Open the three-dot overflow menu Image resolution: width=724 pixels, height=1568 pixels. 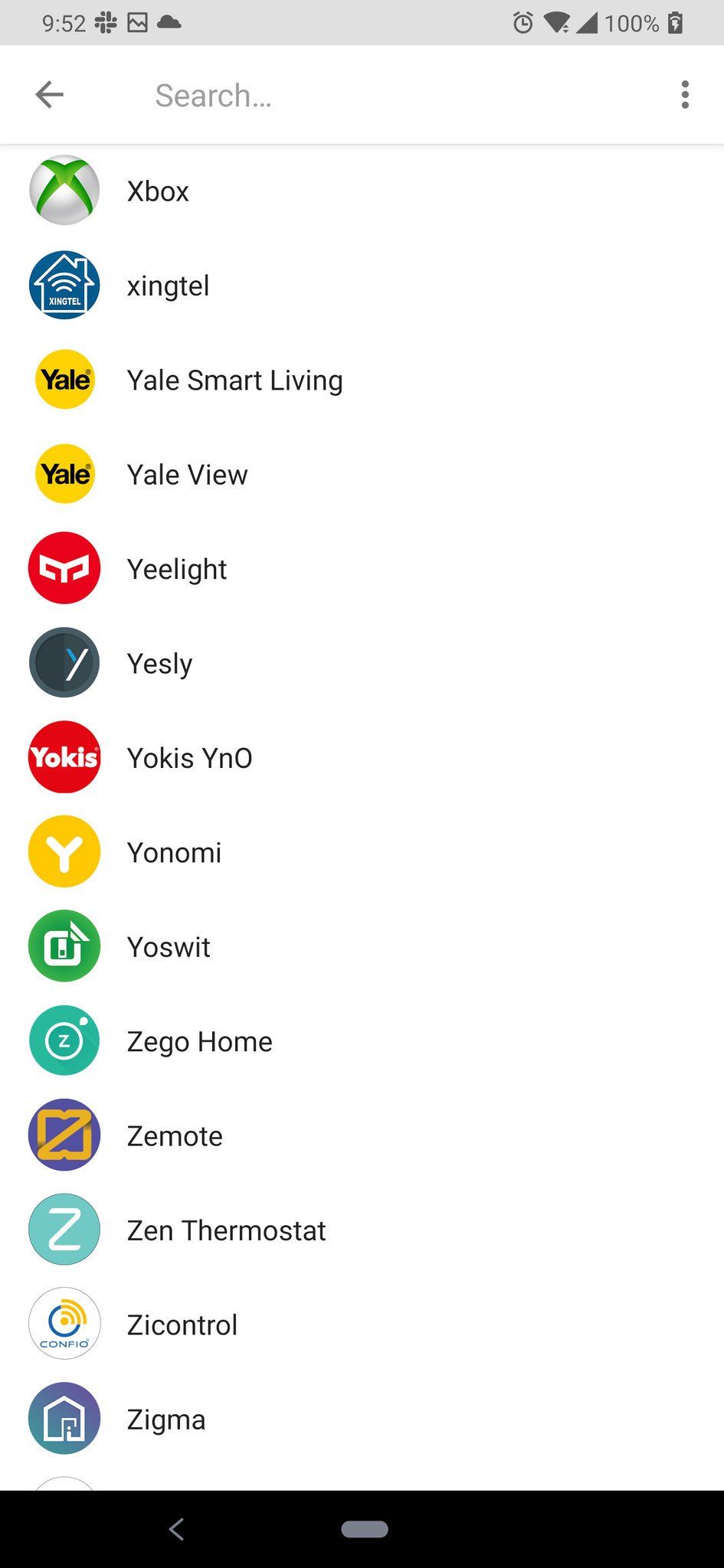[x=684, y=95]
